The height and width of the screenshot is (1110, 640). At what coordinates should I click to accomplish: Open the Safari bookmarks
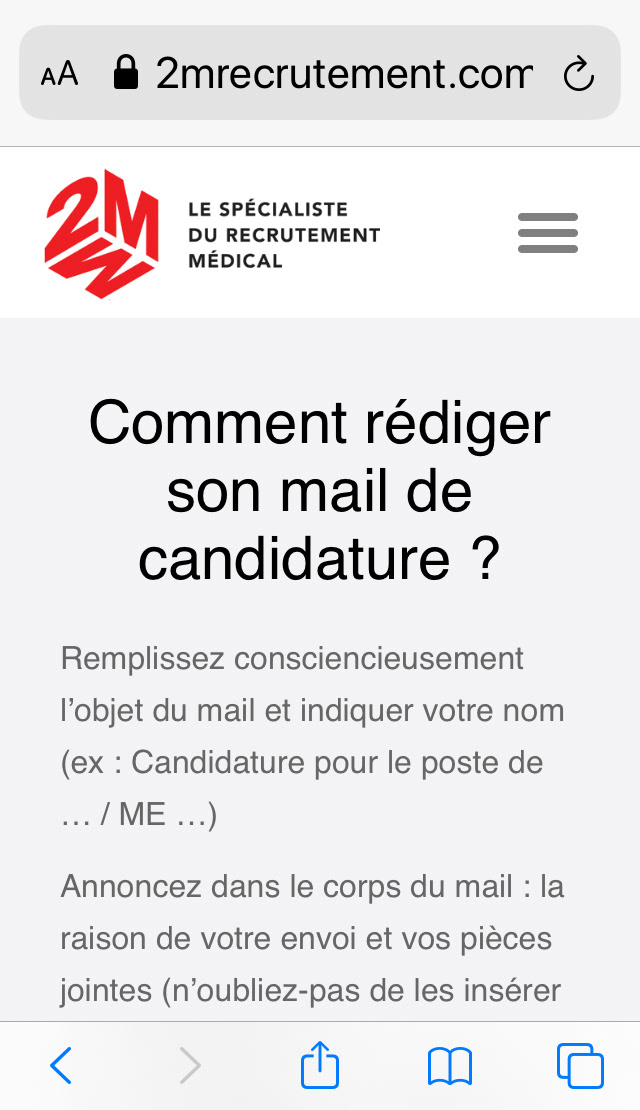click(450, 1066)
